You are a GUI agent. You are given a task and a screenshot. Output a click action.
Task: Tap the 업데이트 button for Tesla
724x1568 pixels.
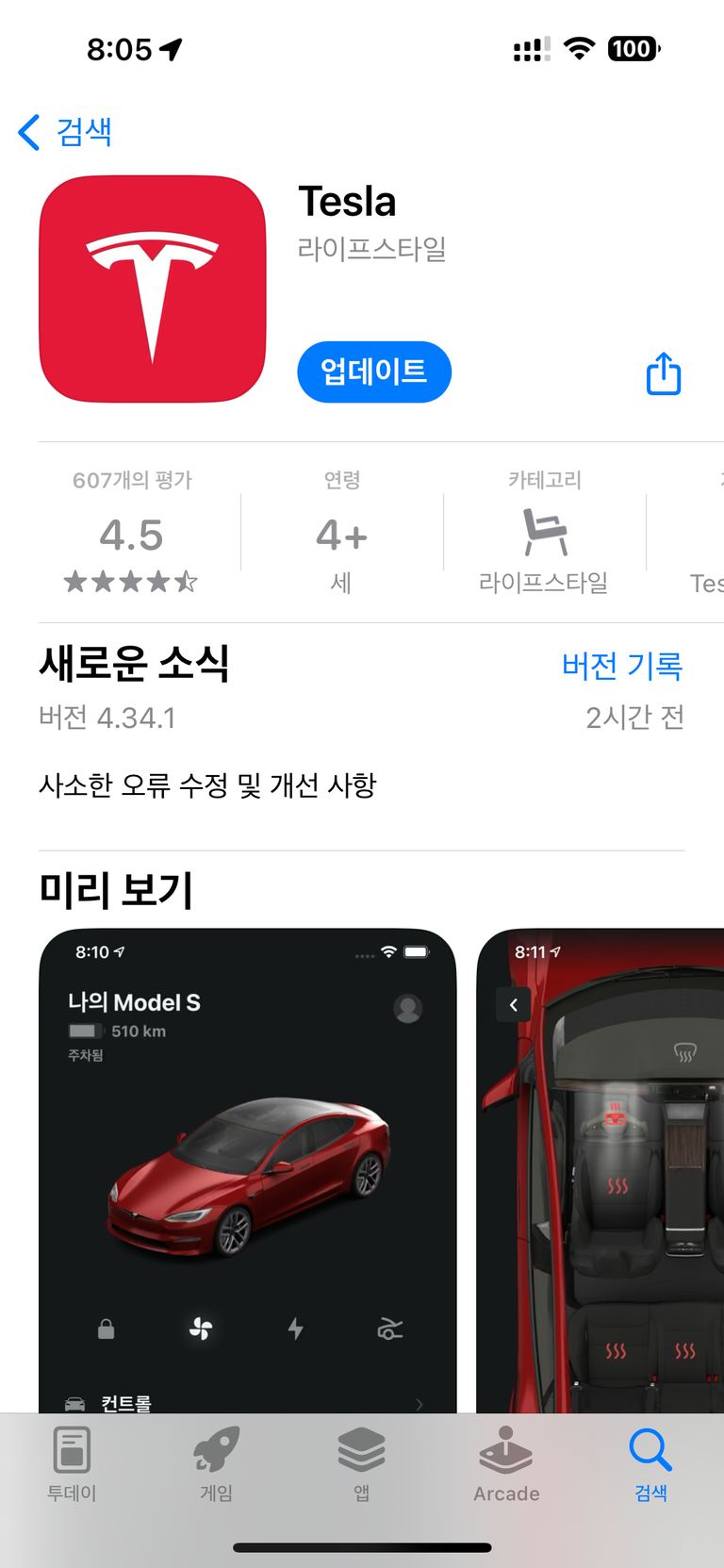coord(374,371)
